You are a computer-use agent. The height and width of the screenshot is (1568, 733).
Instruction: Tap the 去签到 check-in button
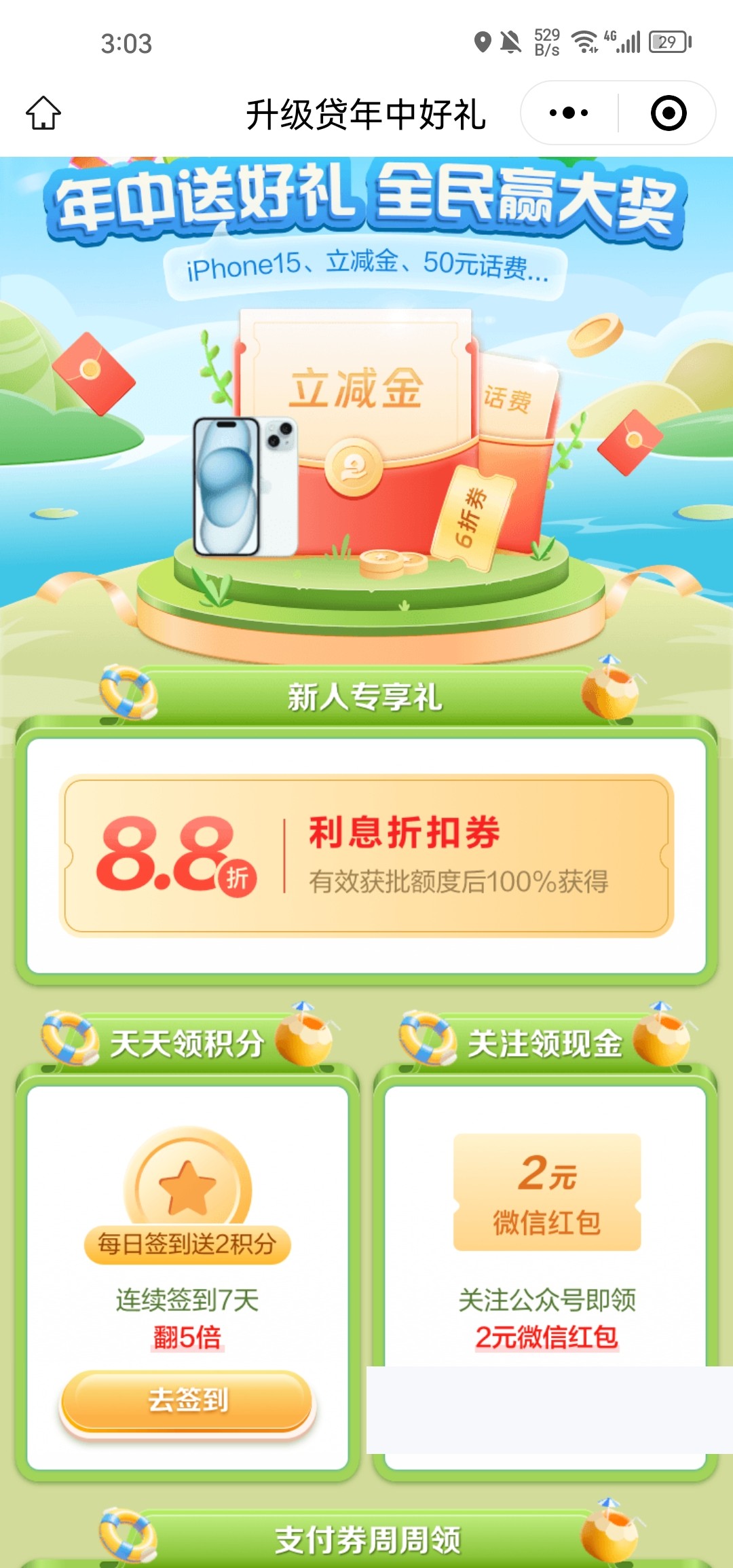coord(187,1401)
